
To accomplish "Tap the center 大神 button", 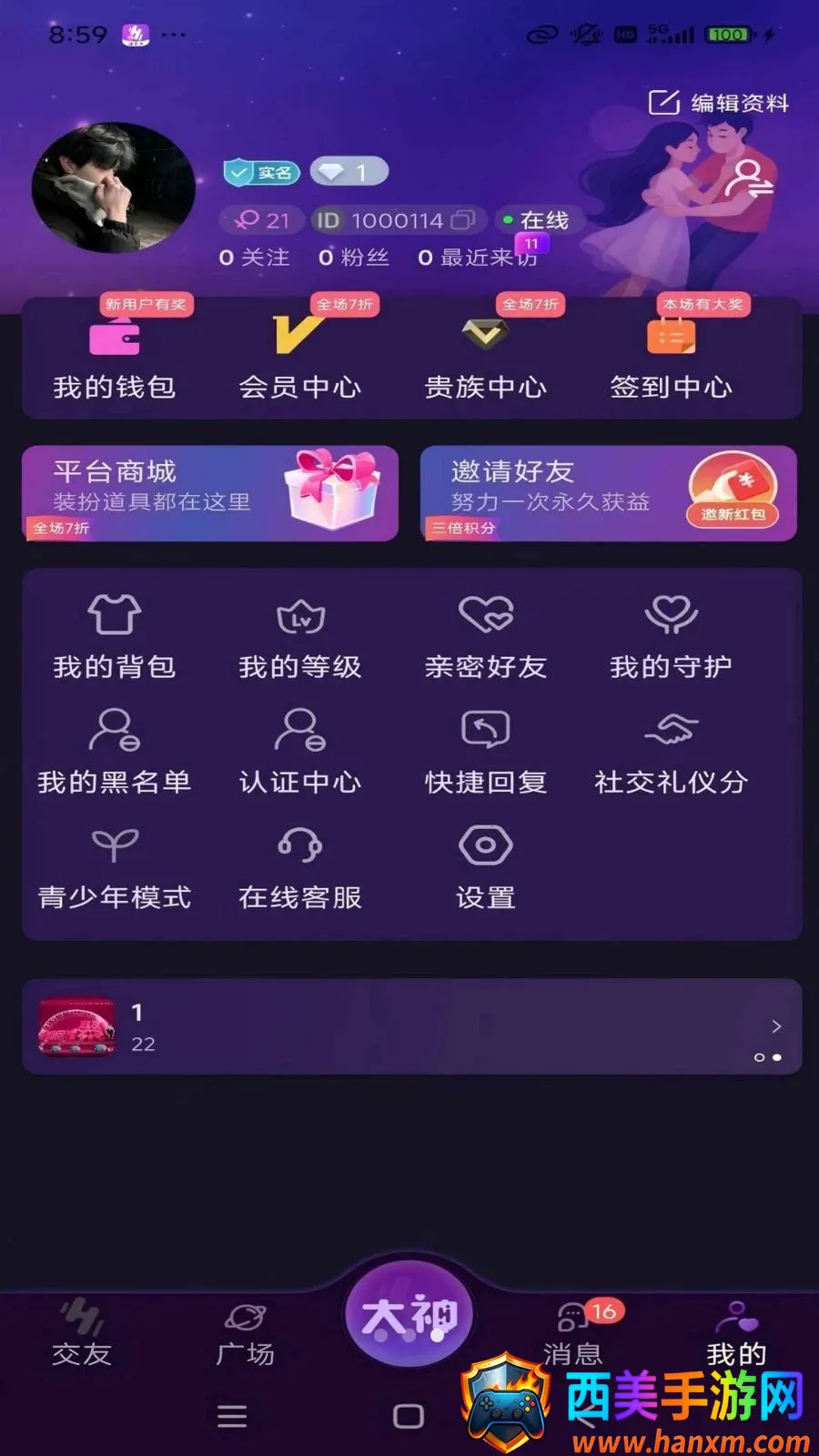I will click(x=409, y=1314).
